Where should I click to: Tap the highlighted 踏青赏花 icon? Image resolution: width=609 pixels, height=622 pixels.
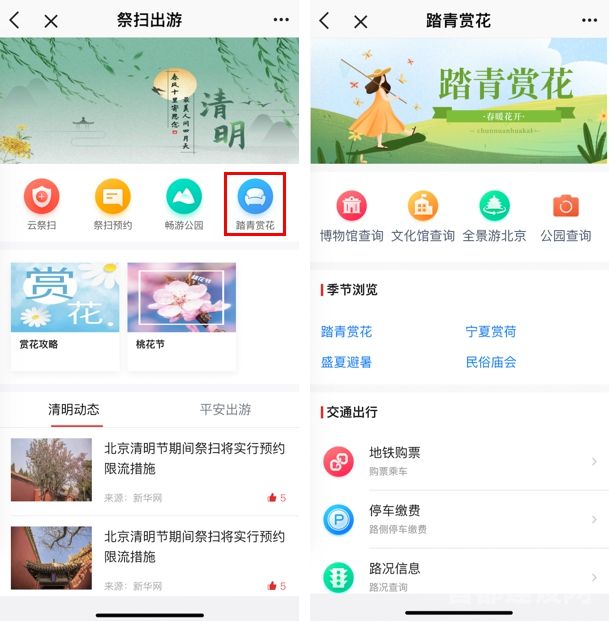(x=255, y=204)
